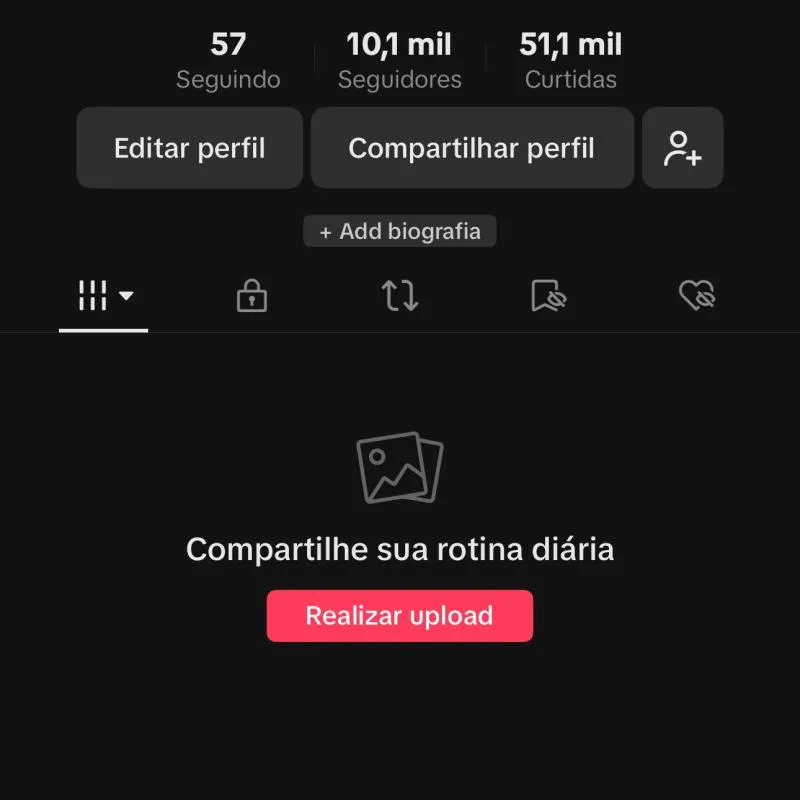View the hidden liked videos tab

coord(696,296)
